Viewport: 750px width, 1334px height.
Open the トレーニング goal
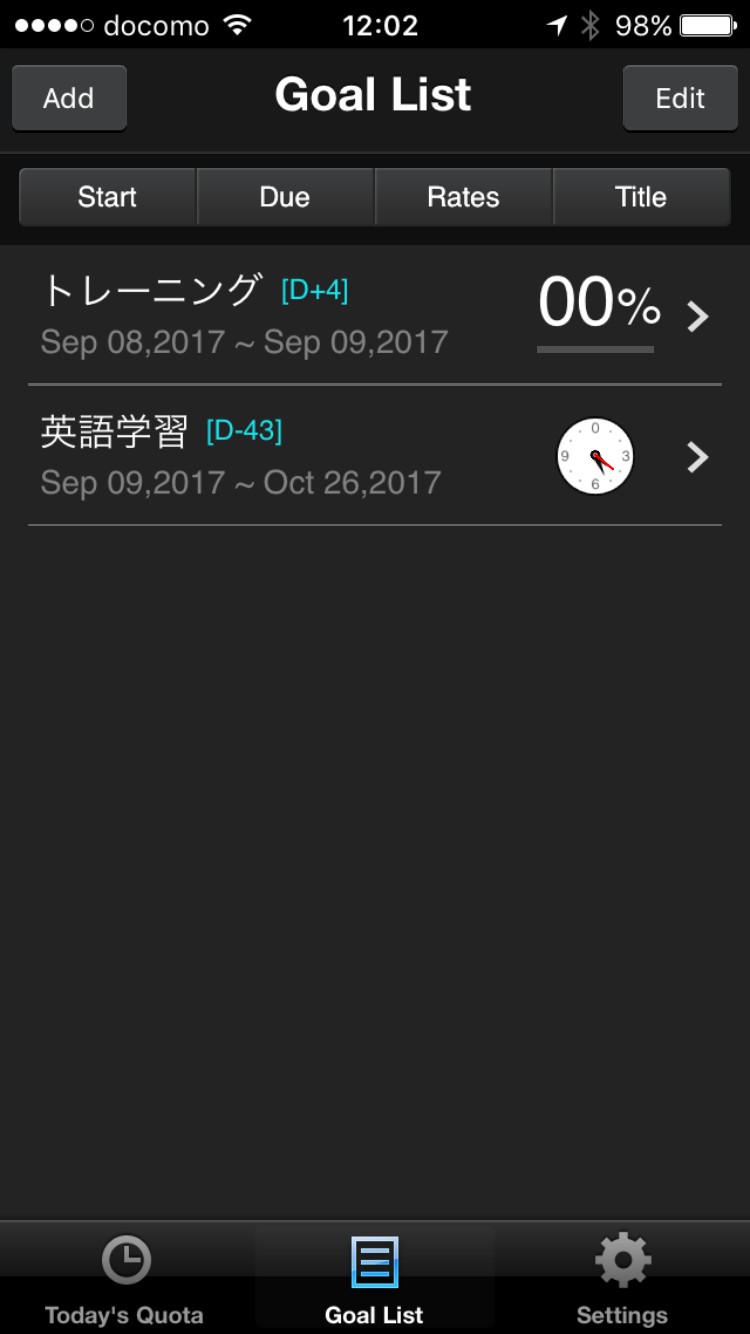pyautogui.click(x=375, y=315)
